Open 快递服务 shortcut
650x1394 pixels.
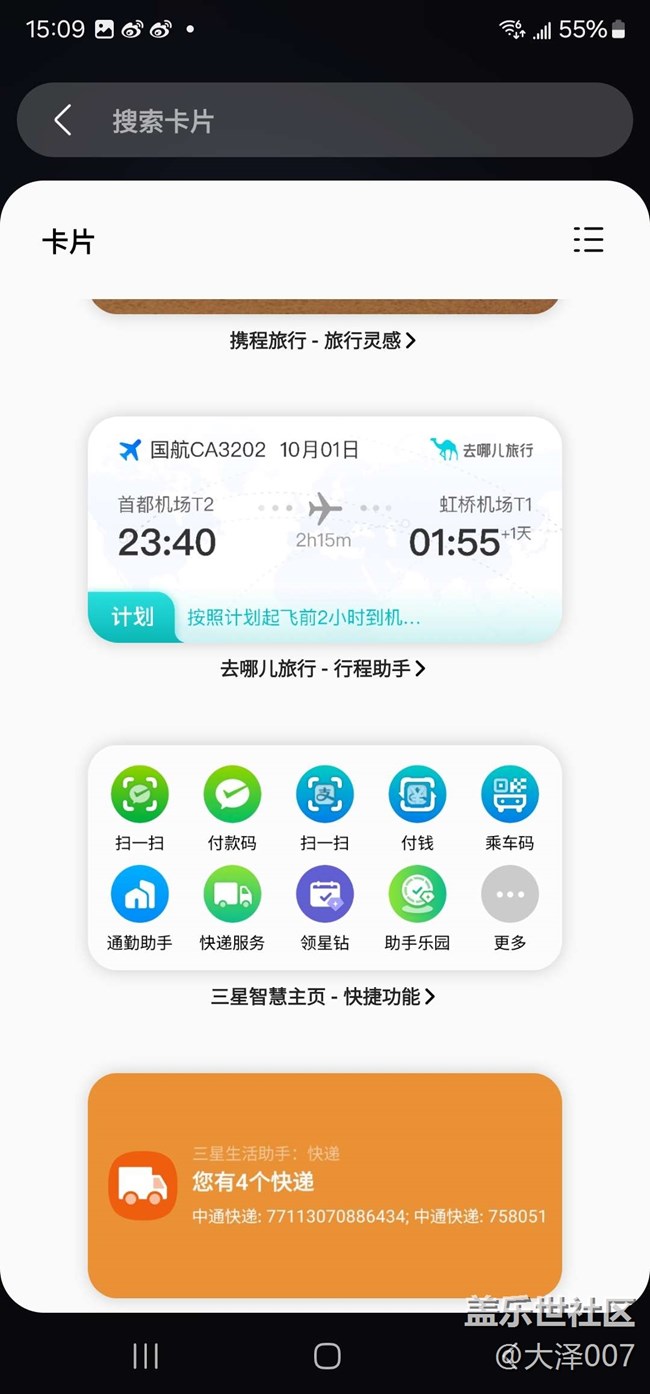click(232, 908)
